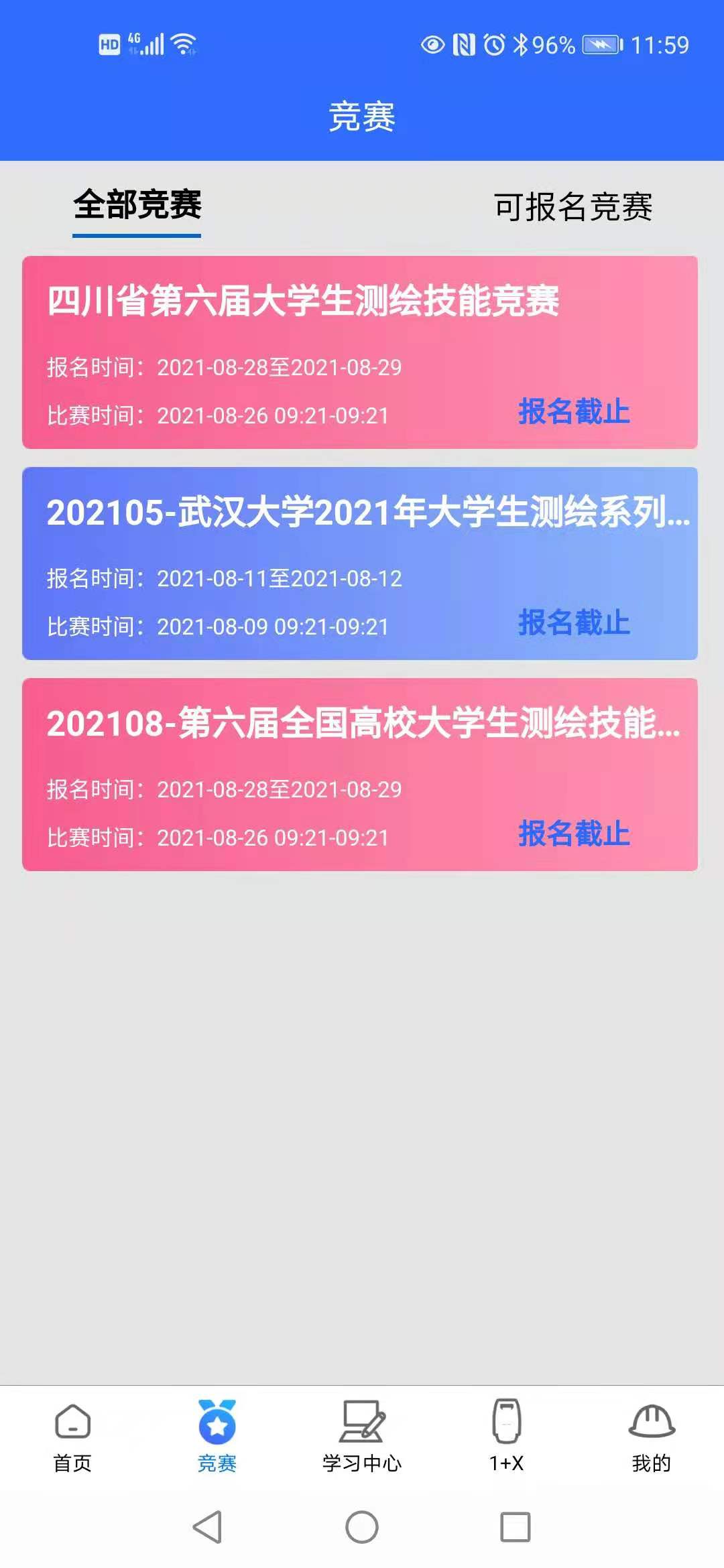Open the 202108-第六届全国高校大学生测绘技能 card
Image resolution: width=724 pixels, height=1568 pixels.
(x=362, y=724)
